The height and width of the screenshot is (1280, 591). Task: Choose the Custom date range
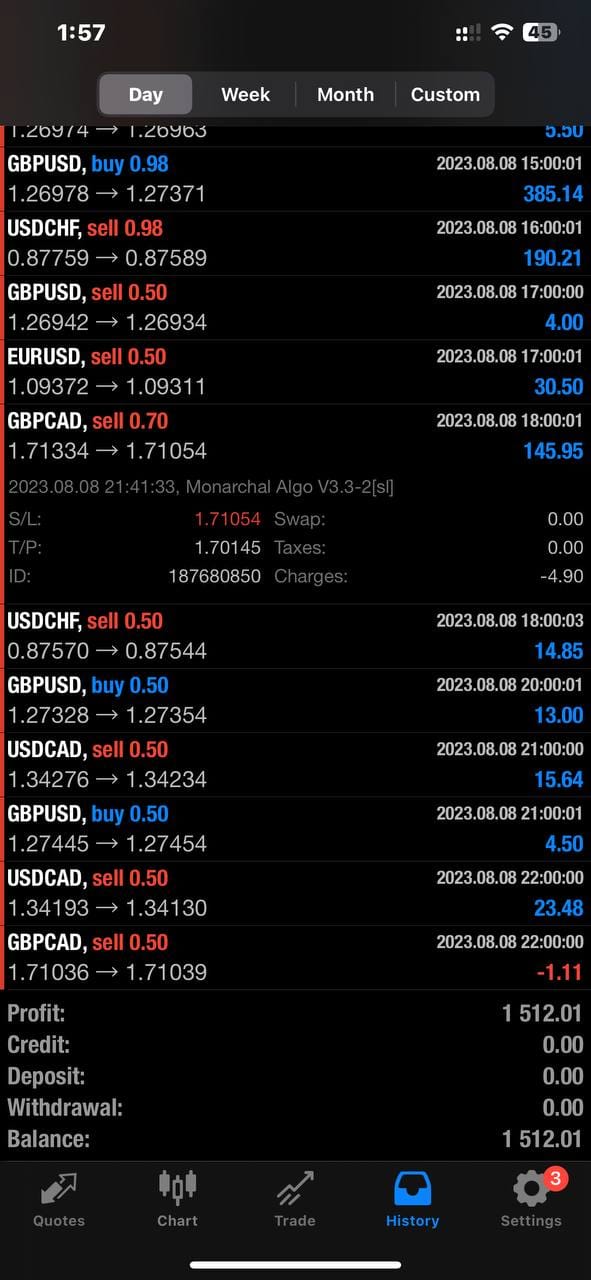(x=445, y=95)
